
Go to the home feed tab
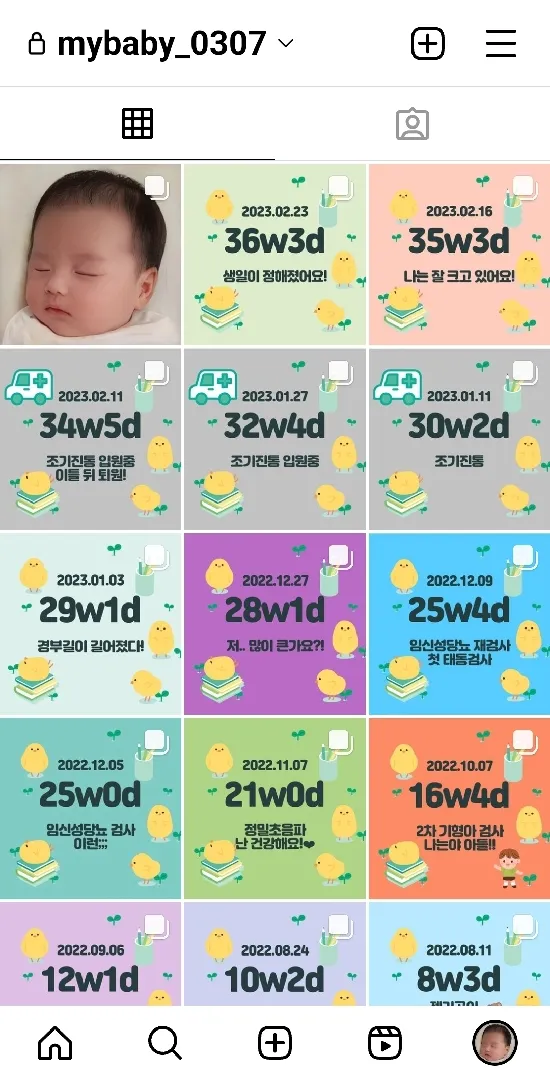click(55, 1043)
